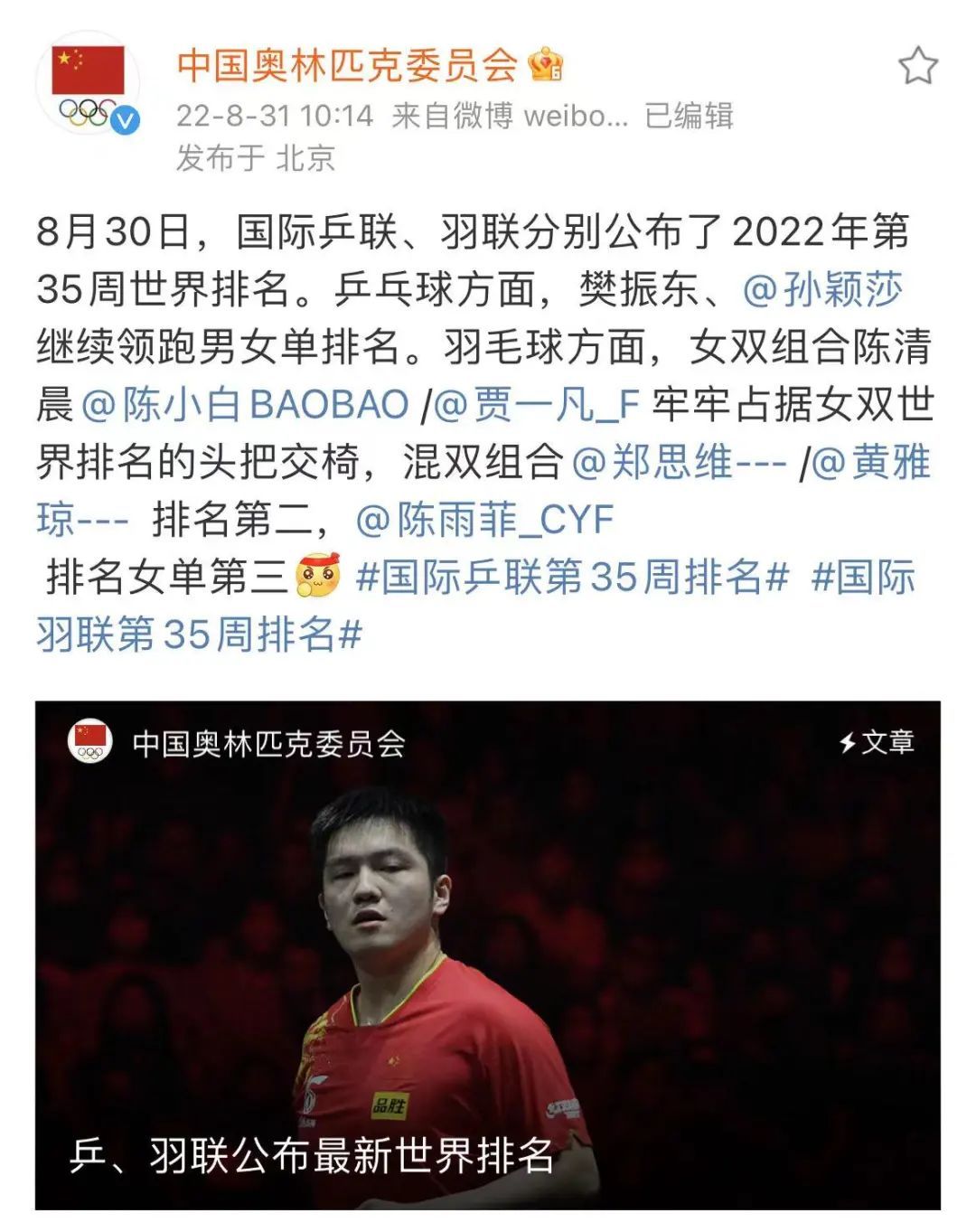The width and height of the screenshot is (976, 1232).
Task: Open the @陈雨菲_CYF mention
Action: [x=485, y=521]
